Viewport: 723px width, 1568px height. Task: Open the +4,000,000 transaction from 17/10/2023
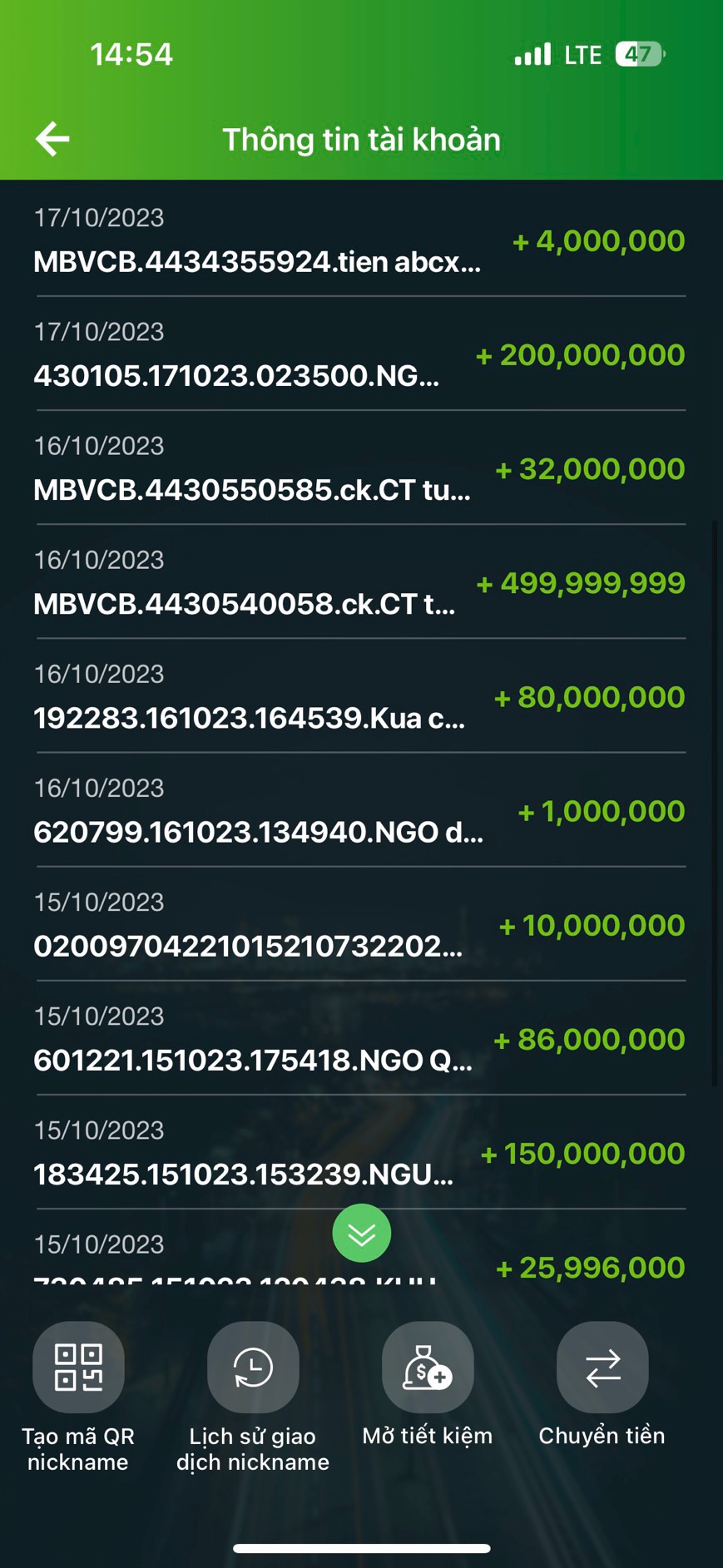[359, 241]
